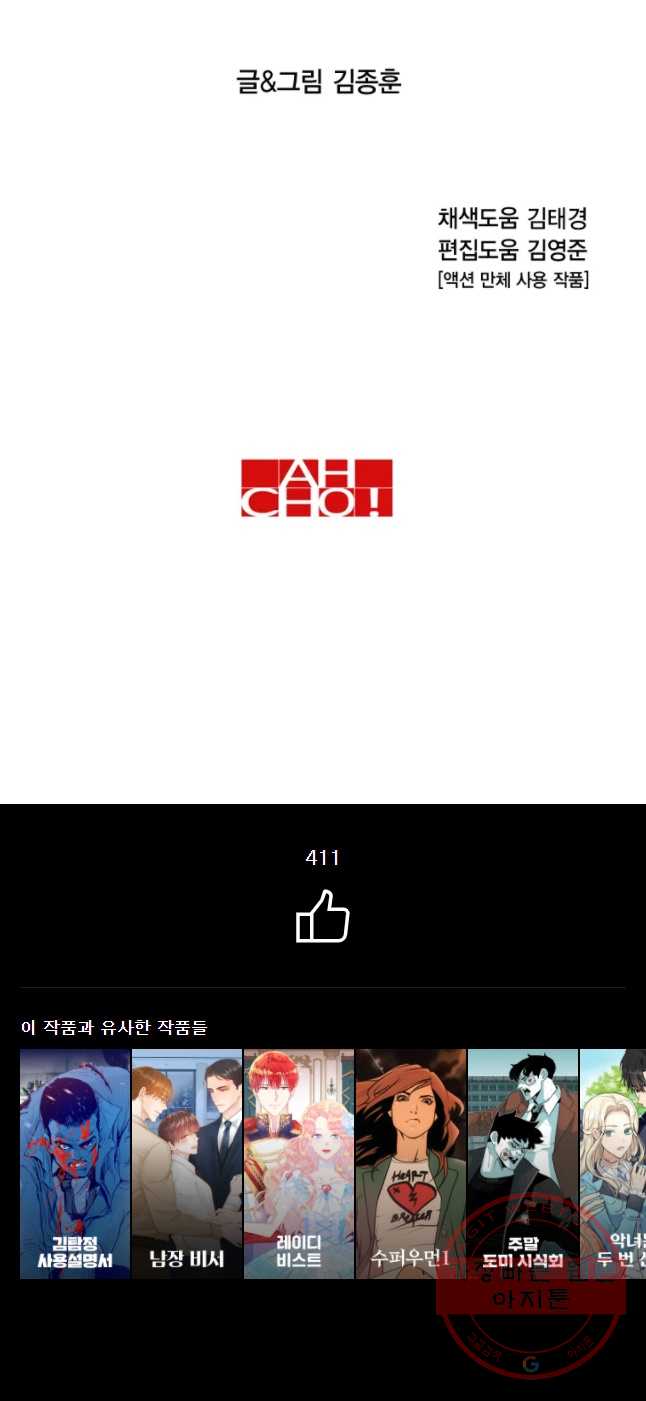646x1401 pixels.
Task: Open the 김탐정 사용설명서 webtoon
Action: [x=75, y=1164]
